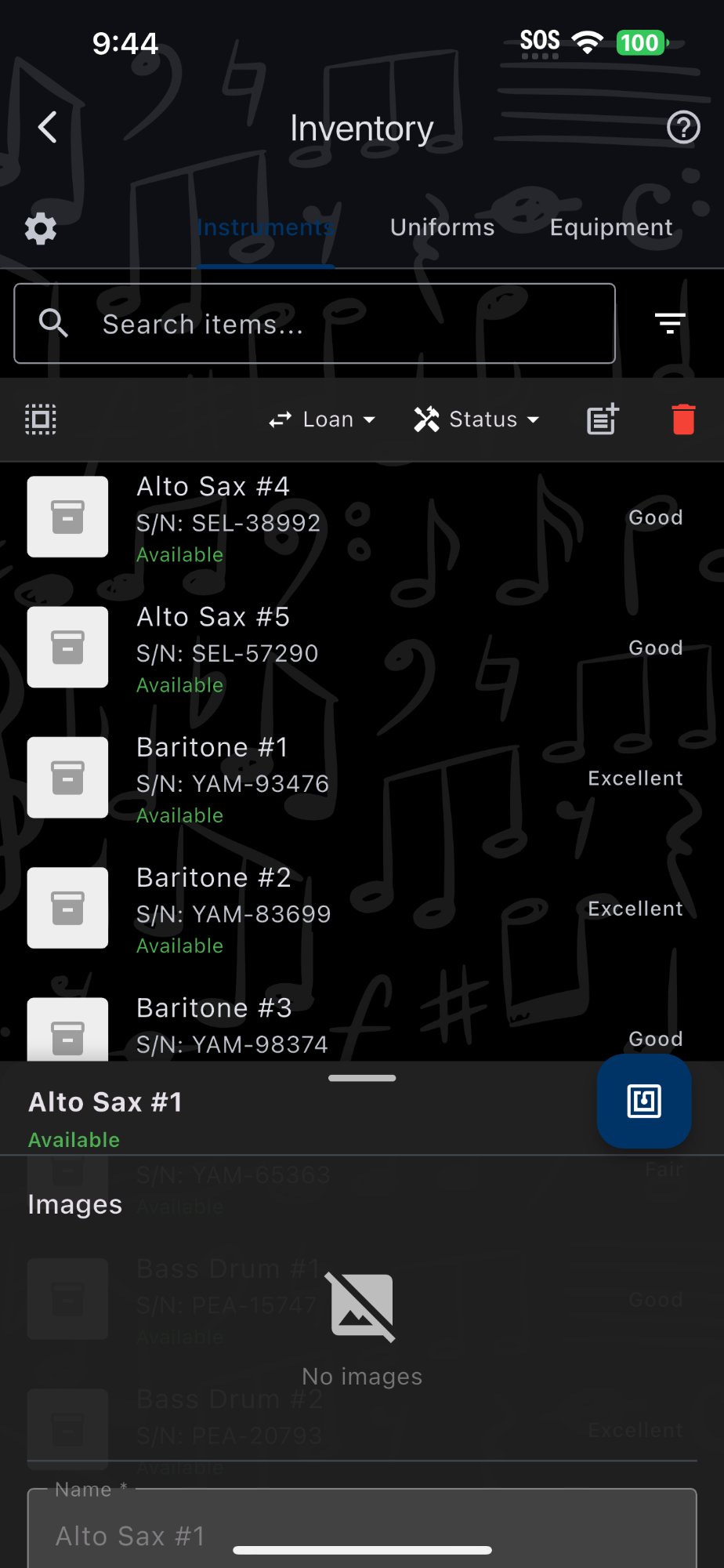Expand the Status dropdown
724x1568 pixels.
(477, 419)
